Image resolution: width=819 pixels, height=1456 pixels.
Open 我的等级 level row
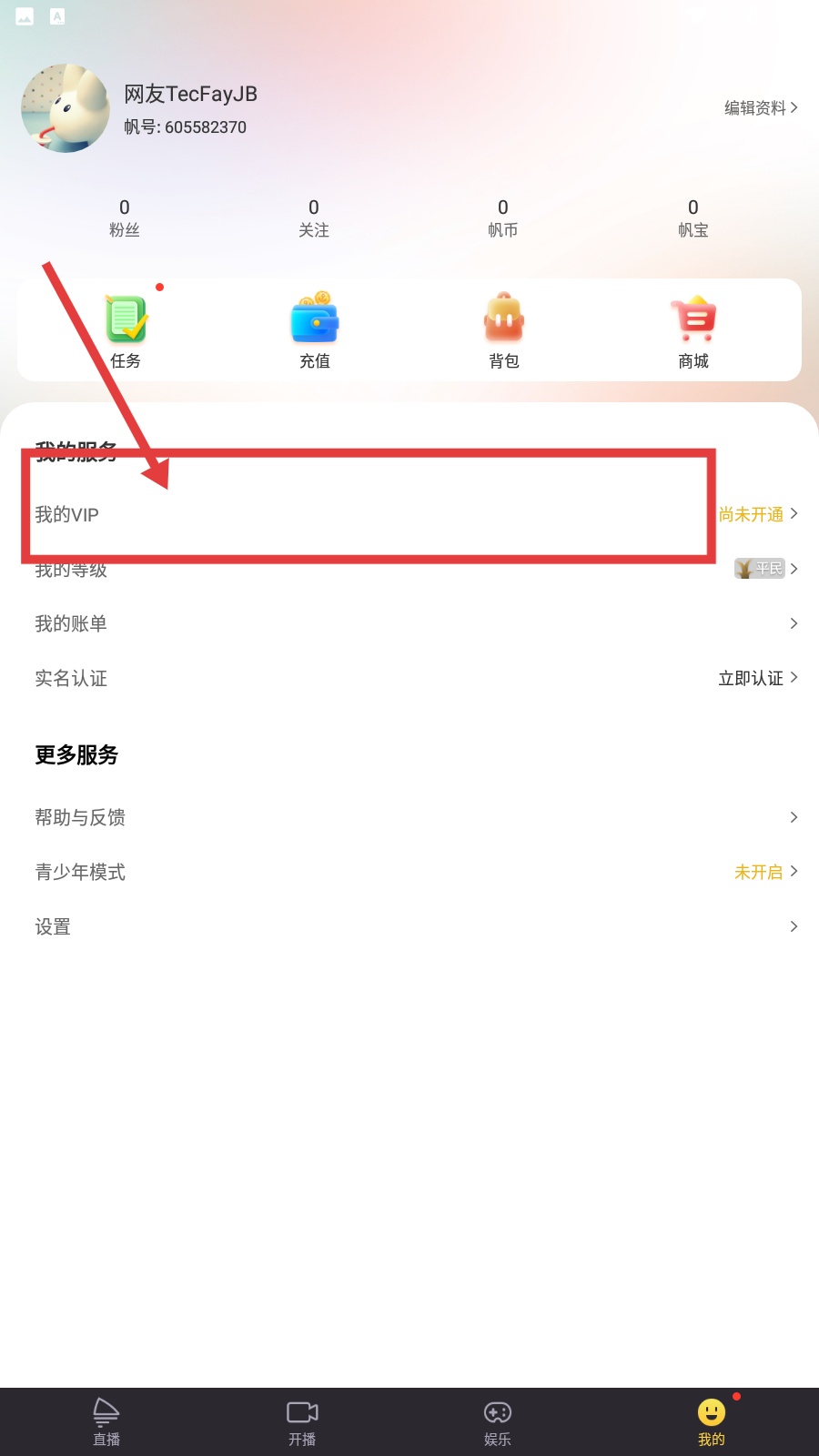(409, 570)
